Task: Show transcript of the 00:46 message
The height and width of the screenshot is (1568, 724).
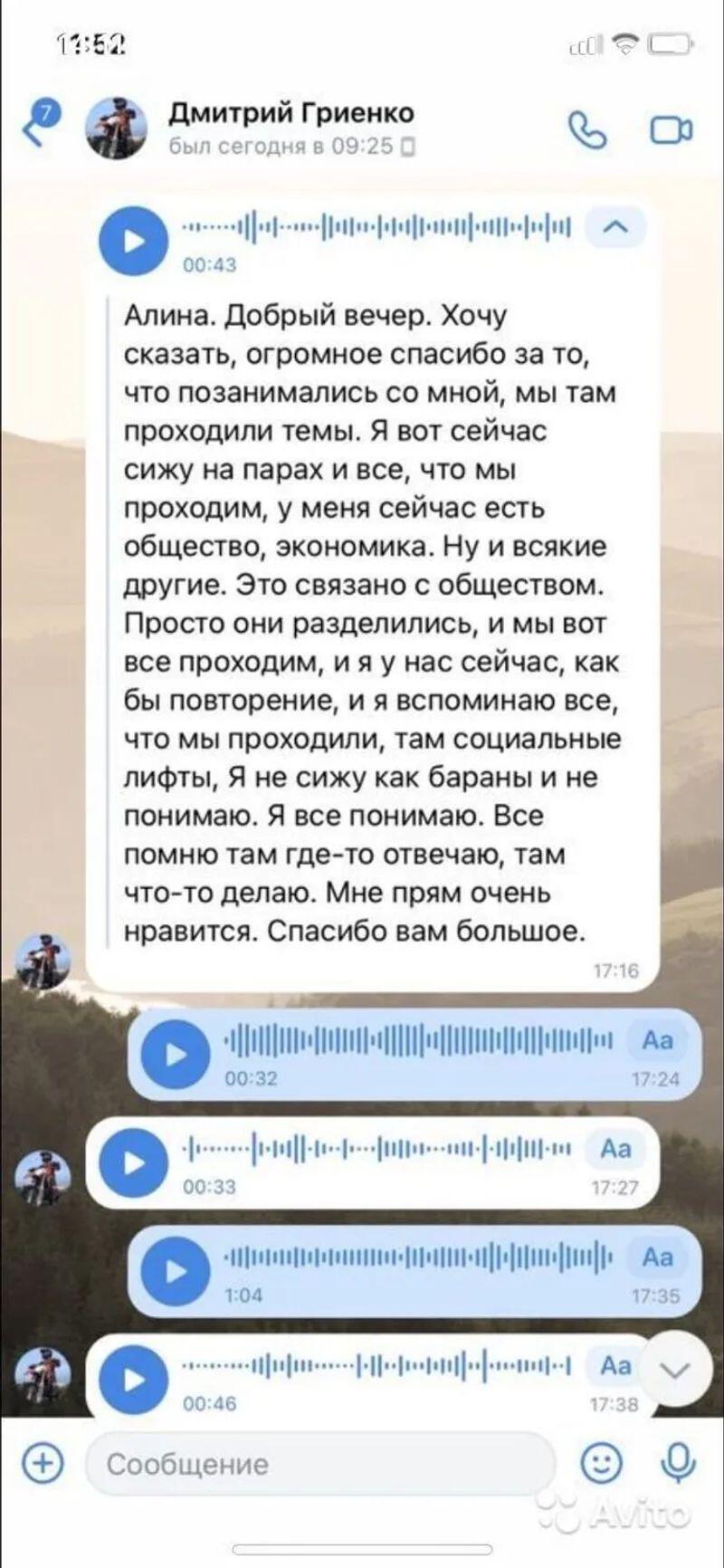Action: pyautogui.click(x=615, y=1365)
